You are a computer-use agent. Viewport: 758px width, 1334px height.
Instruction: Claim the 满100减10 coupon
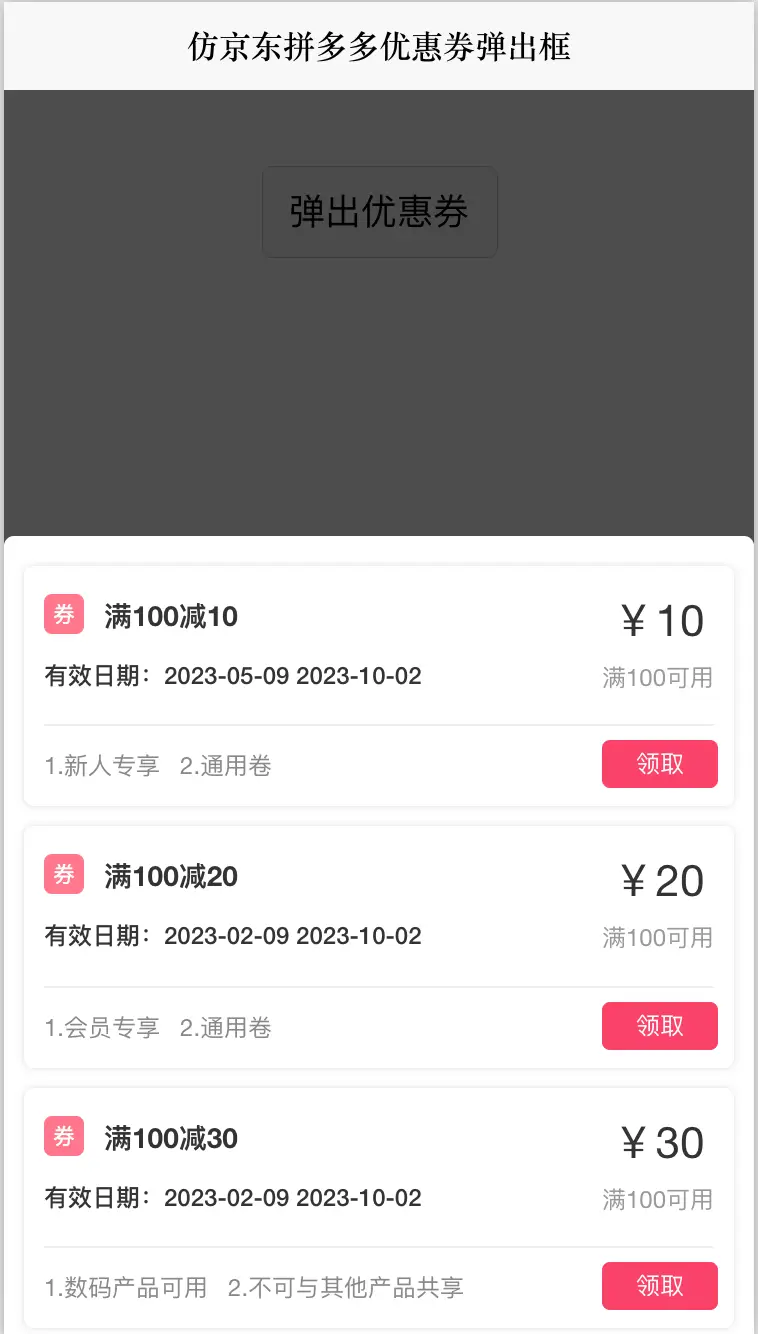coord(659,764)
